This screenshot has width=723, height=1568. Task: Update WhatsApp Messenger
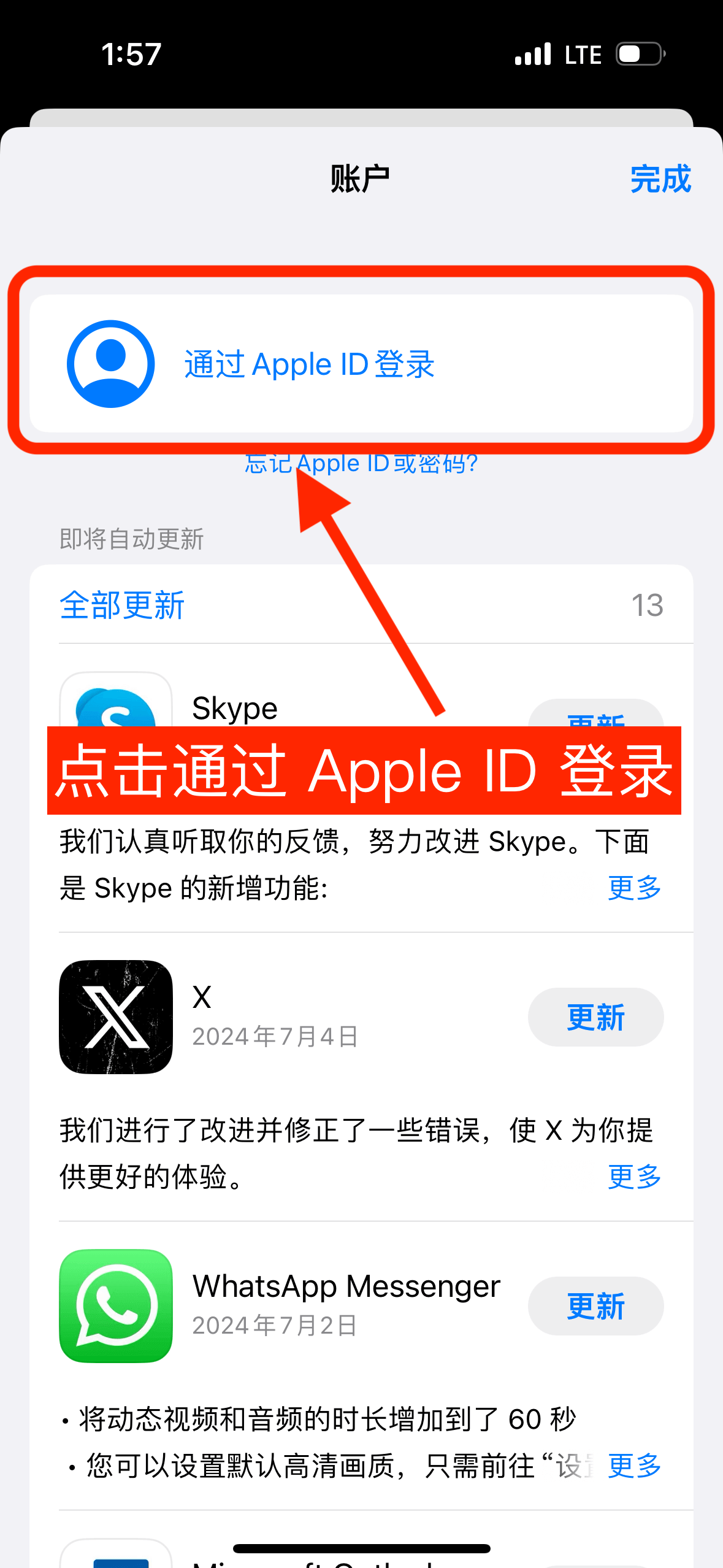click(x=595, y=1306)
